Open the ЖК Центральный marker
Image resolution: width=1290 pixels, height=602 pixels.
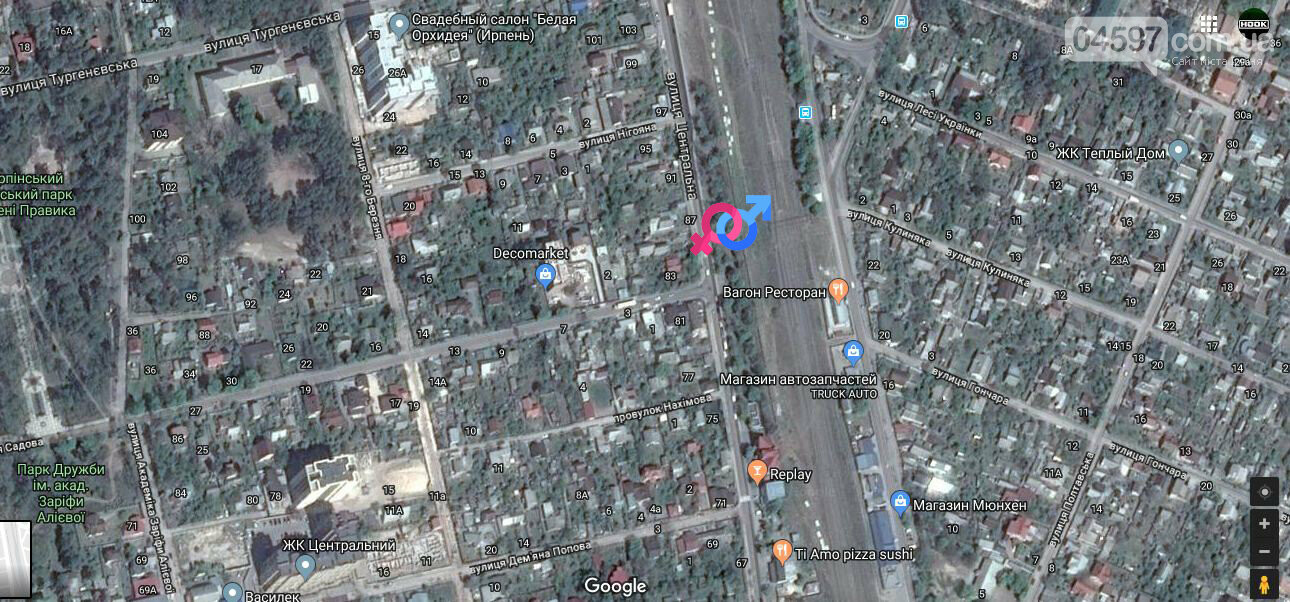pos(306,566)
